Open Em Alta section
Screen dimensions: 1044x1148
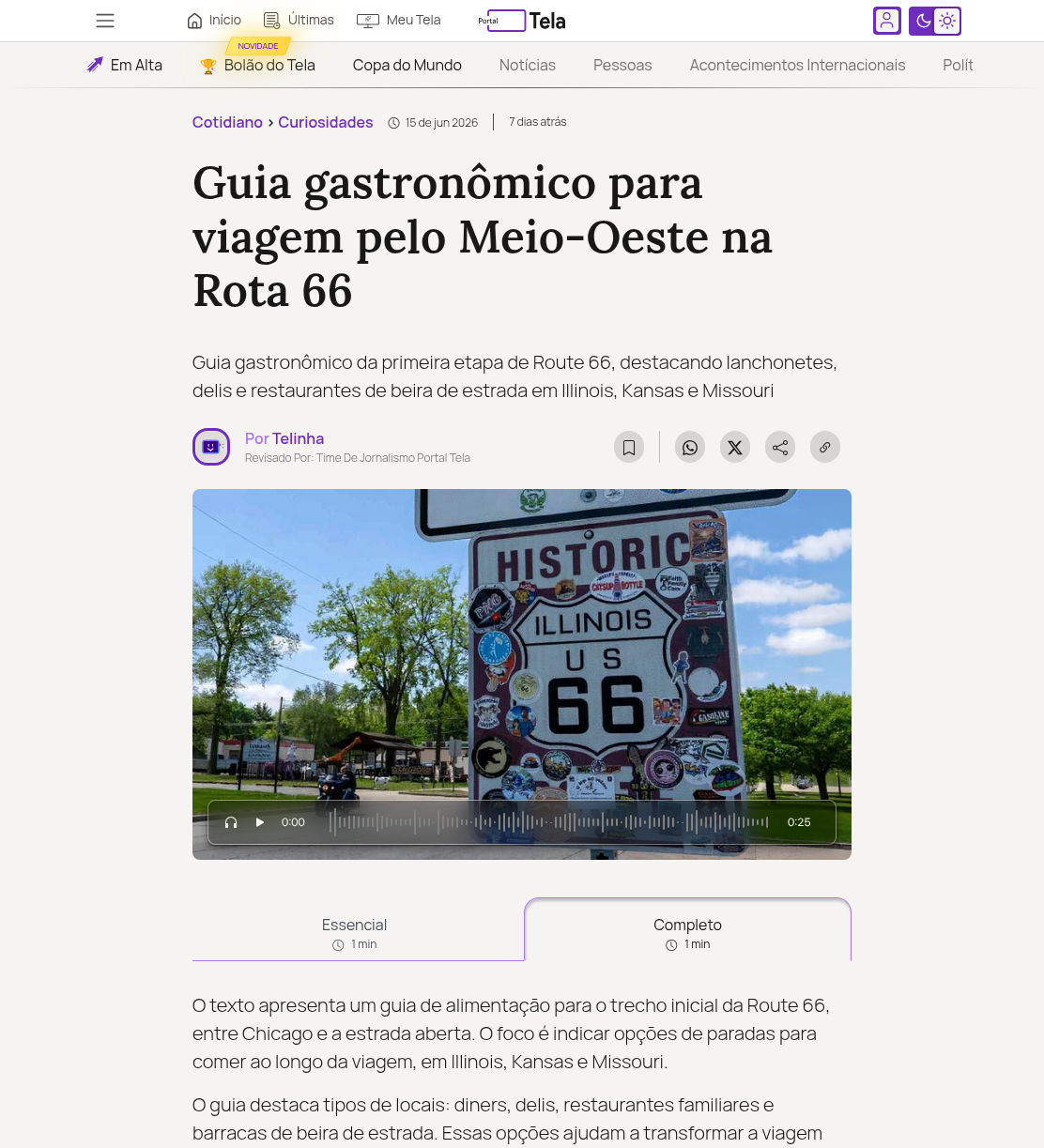(125, 65)
